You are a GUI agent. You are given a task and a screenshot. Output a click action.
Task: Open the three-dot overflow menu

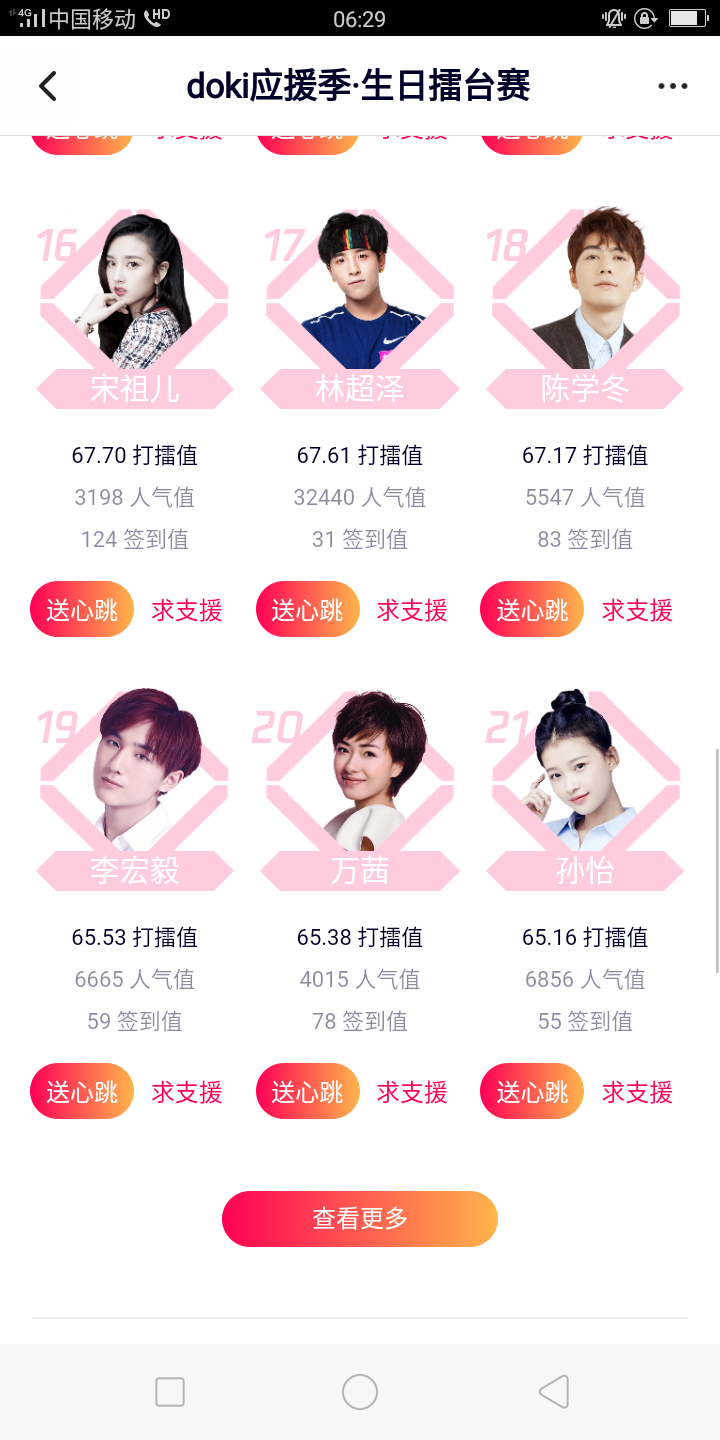click(672, 86)
